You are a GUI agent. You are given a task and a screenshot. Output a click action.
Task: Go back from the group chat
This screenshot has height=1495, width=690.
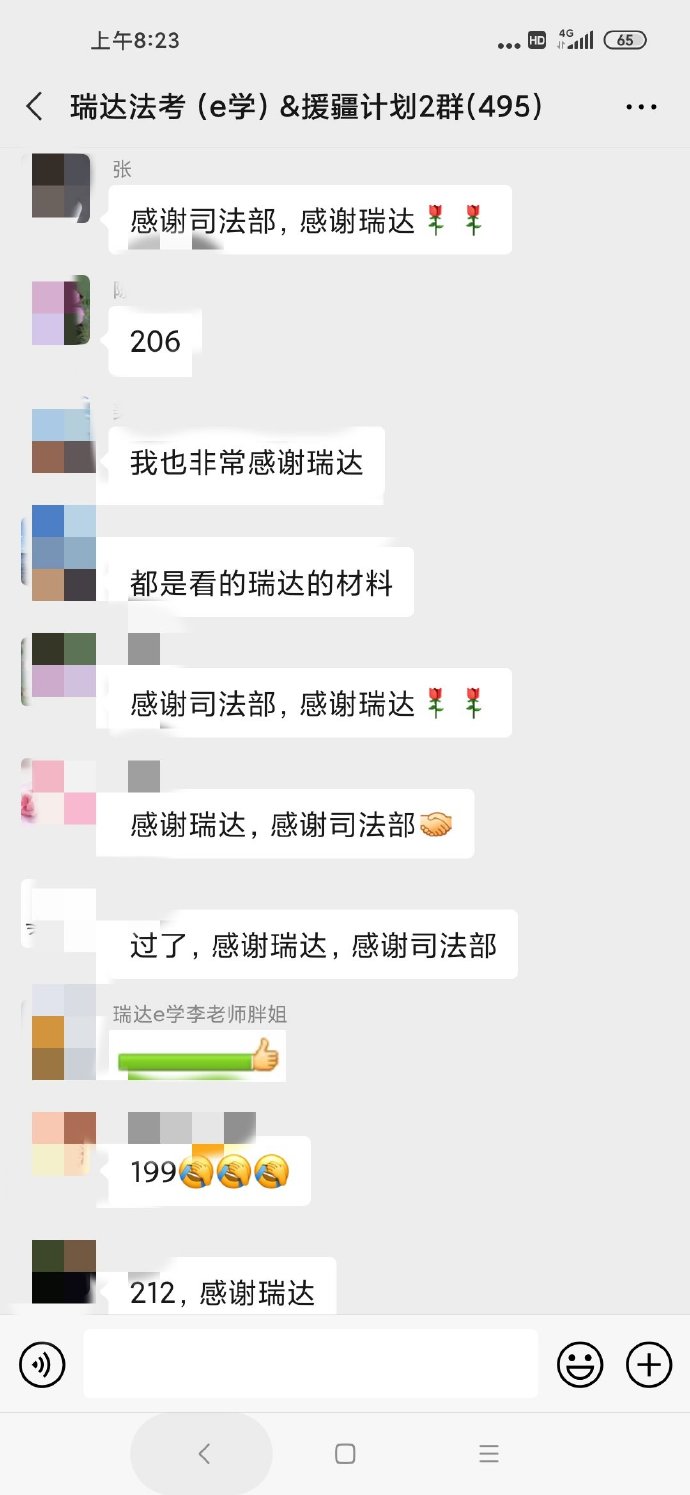pyautogui.click(x=35, y=107)
